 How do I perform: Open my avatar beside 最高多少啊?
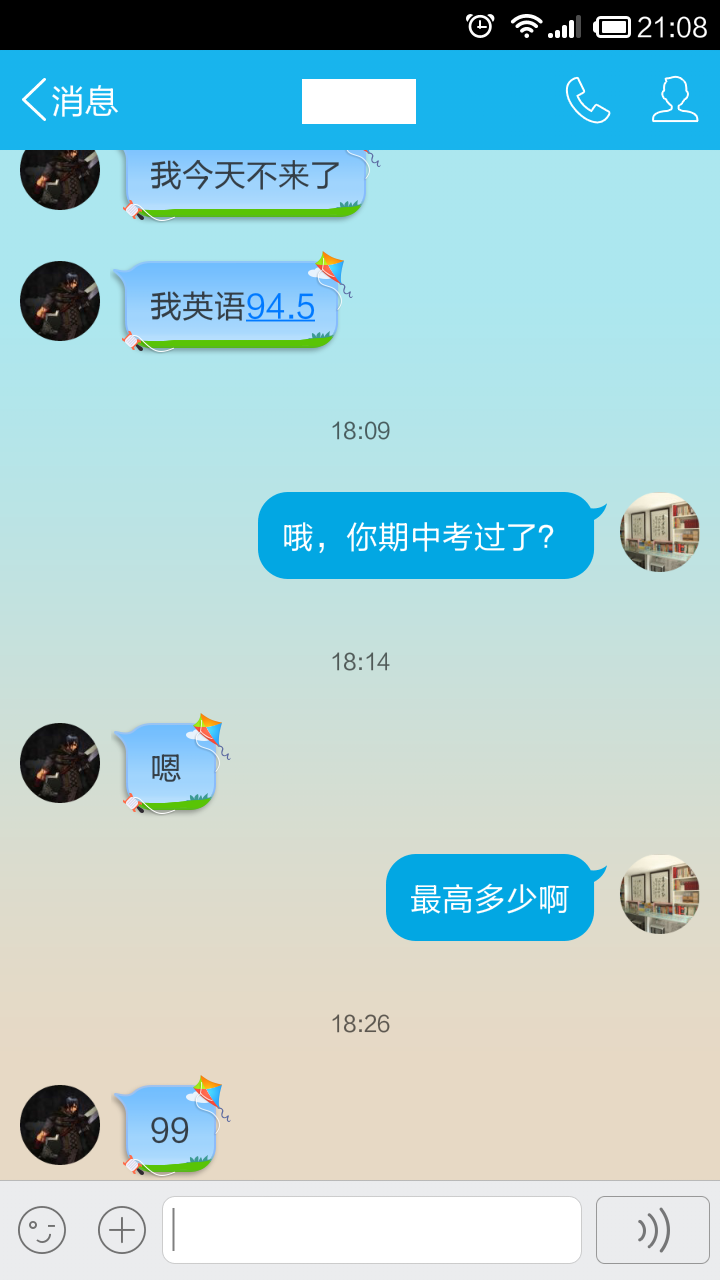[660, 894]
